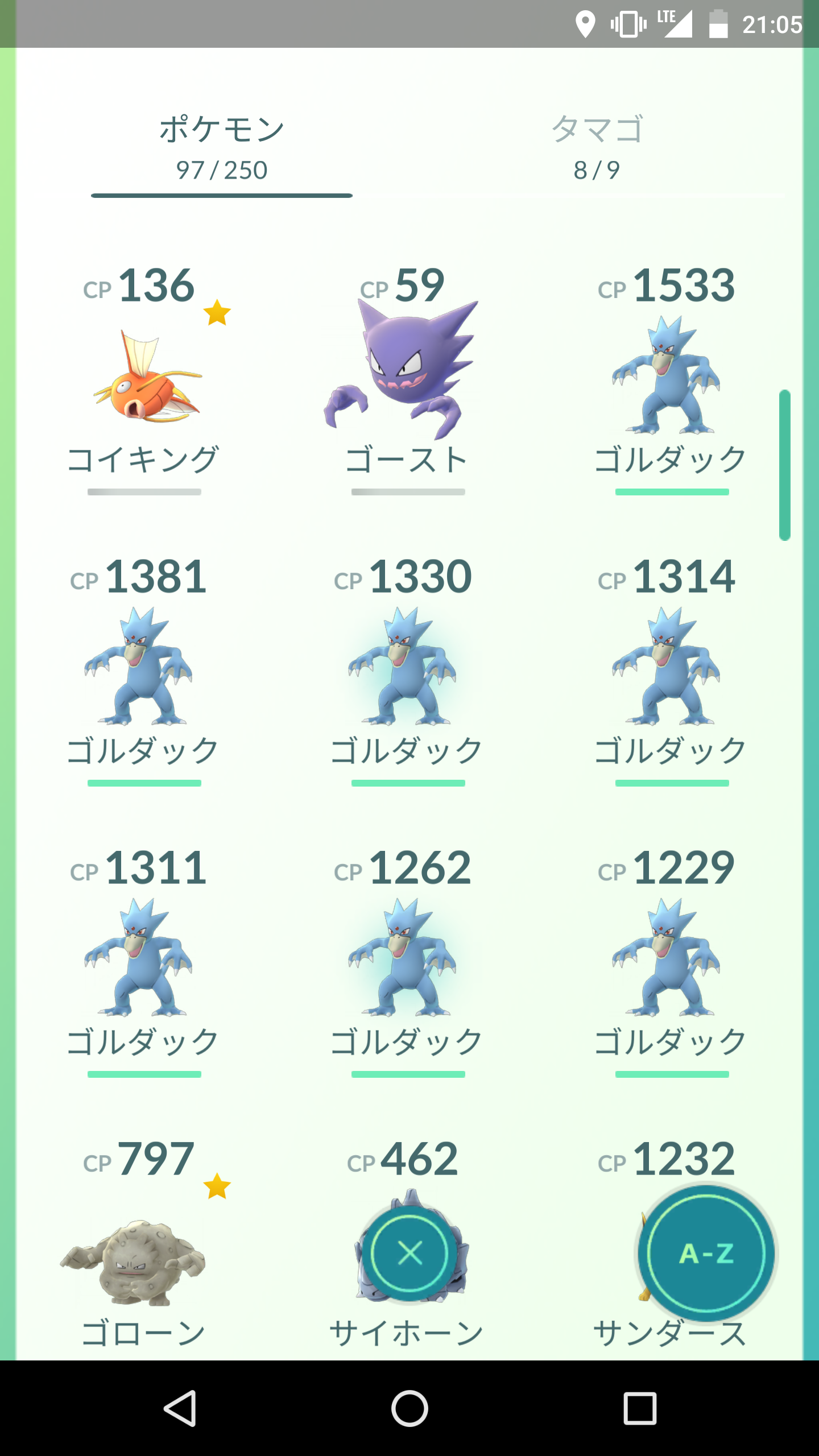
Task: Switch to the タマゴ egg tab
Action: (597, 142)
